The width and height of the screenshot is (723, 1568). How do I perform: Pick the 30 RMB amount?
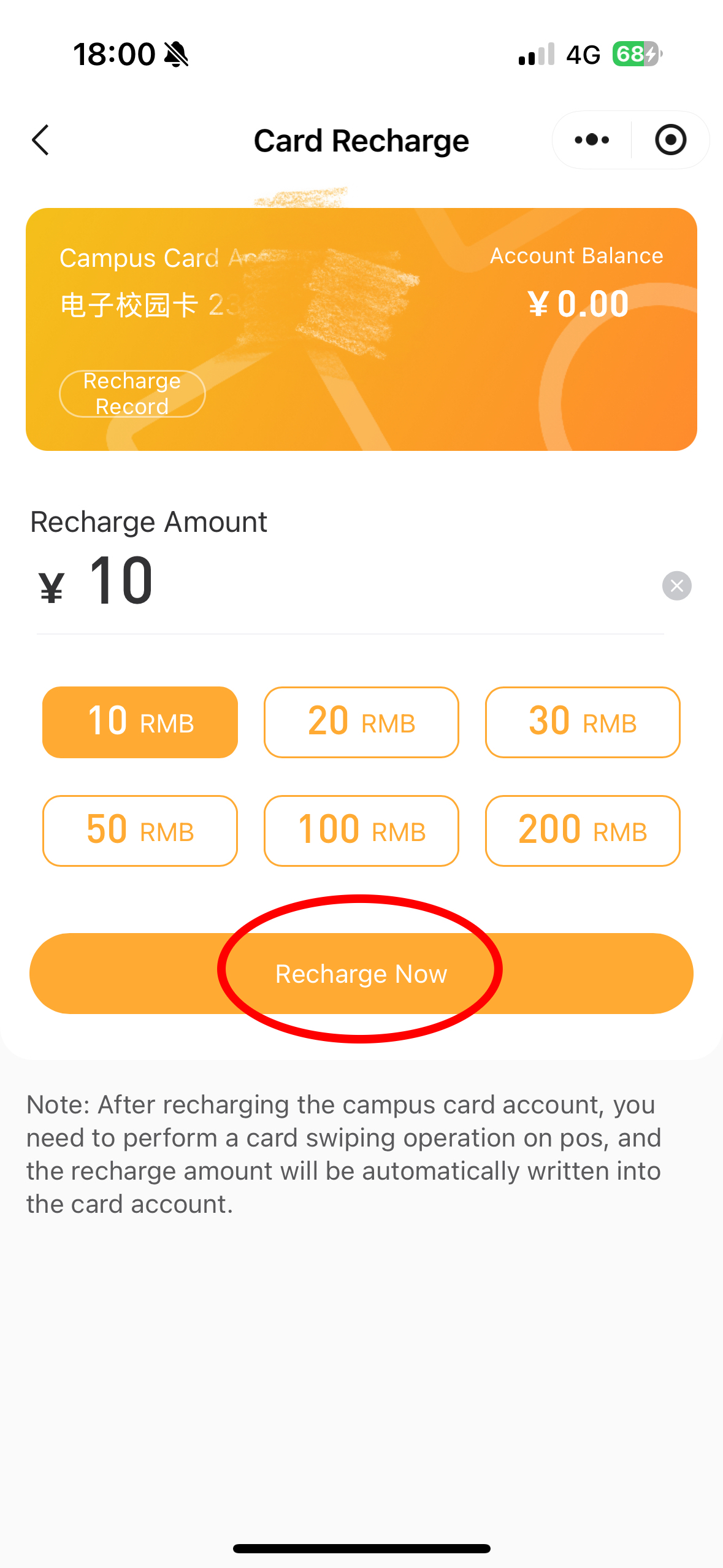[583, 722]
